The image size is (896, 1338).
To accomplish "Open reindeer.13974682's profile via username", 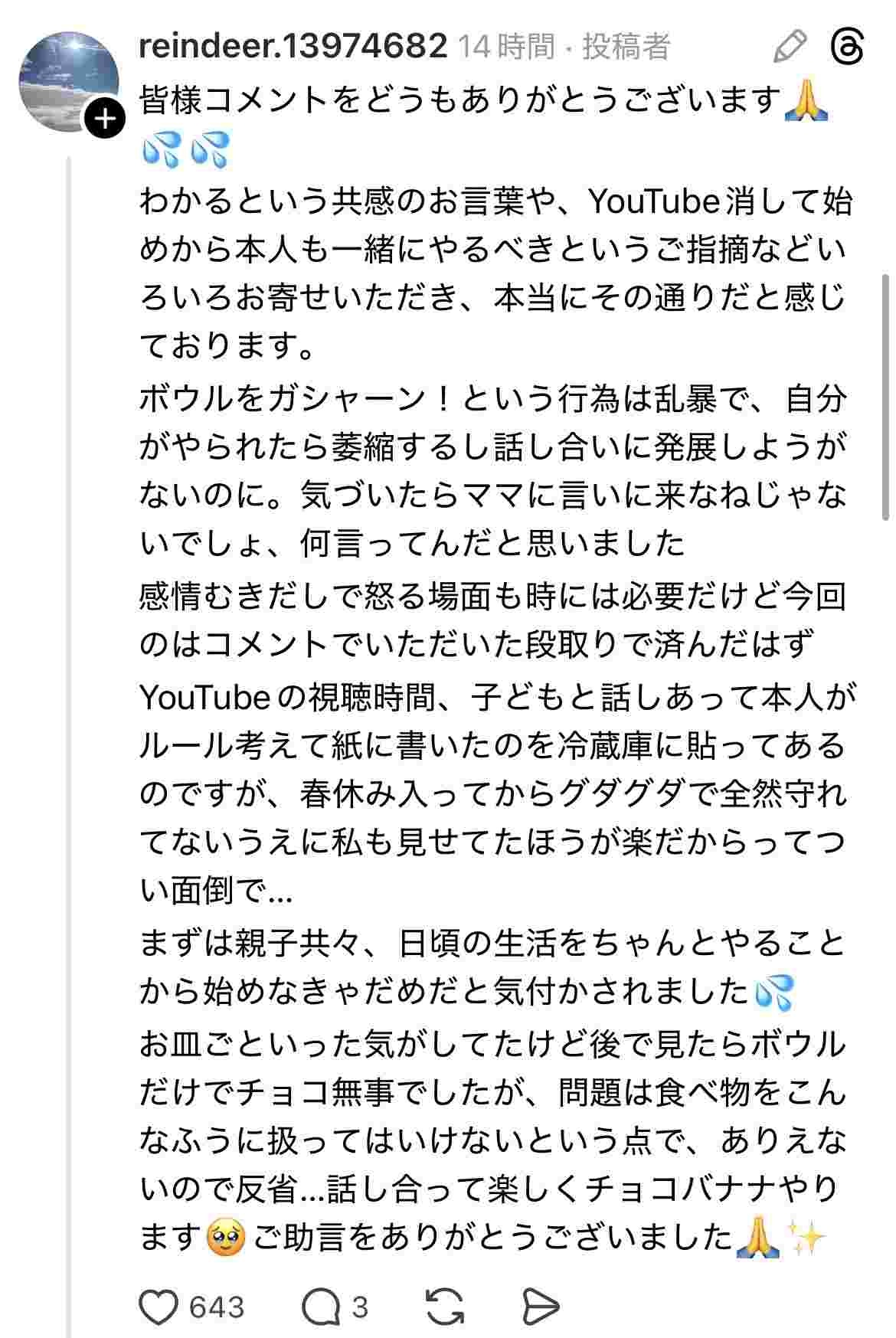I will [x=293, y=46].
